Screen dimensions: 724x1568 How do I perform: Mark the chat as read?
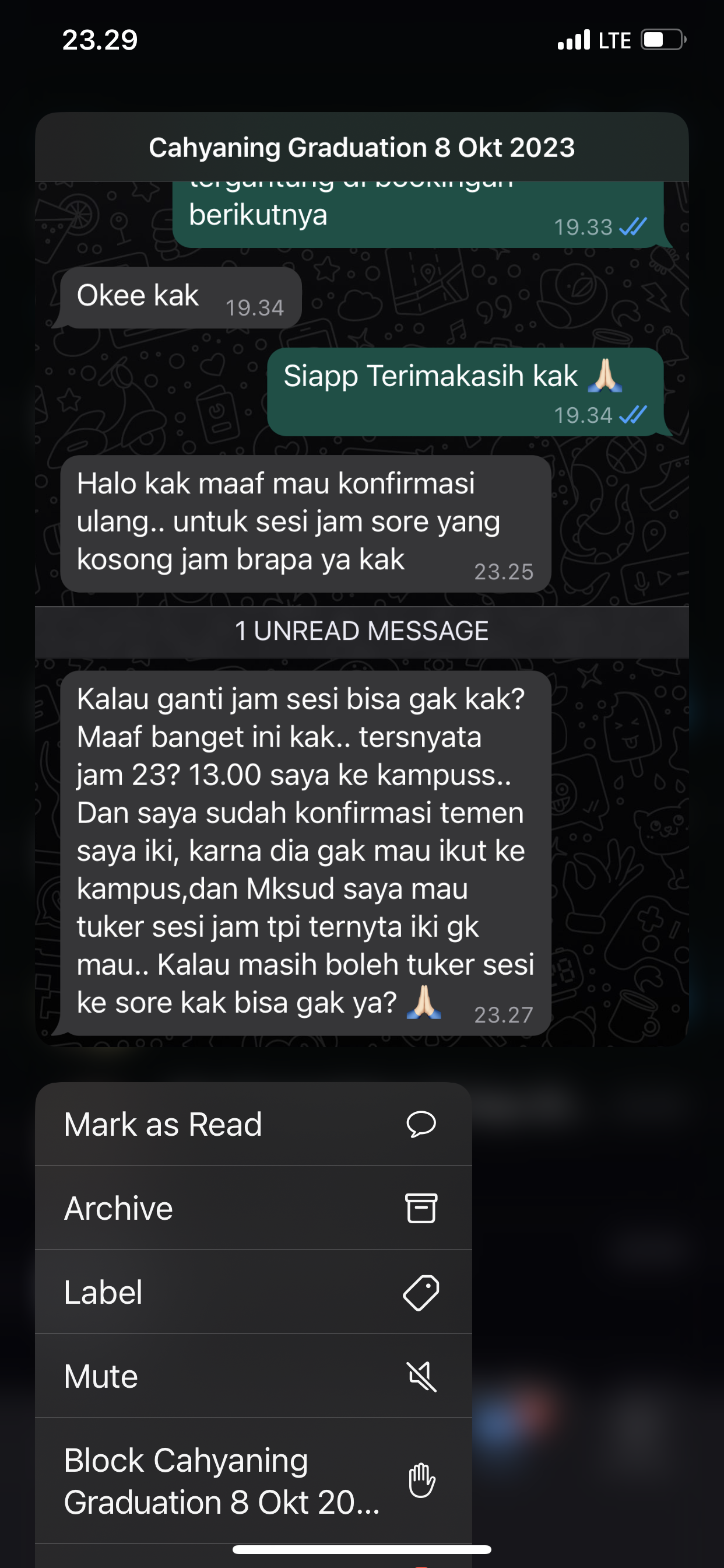[252, 1124]
